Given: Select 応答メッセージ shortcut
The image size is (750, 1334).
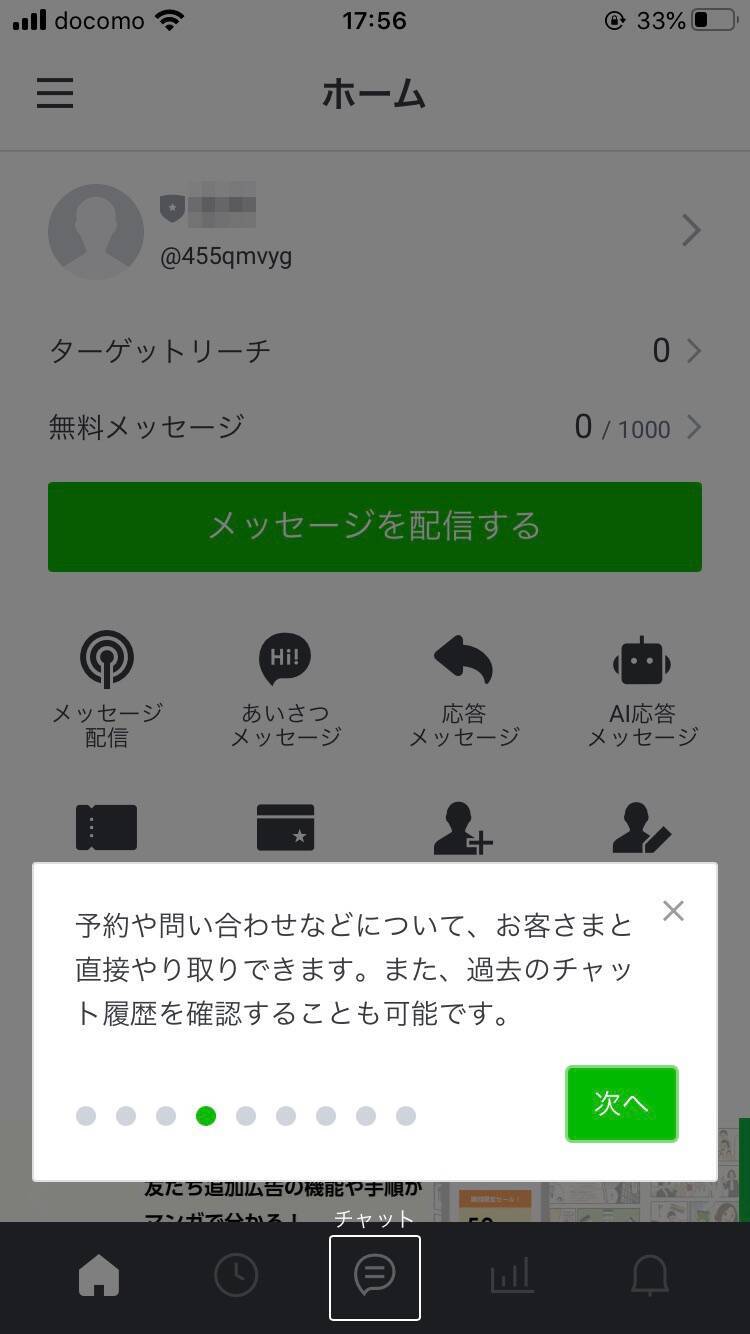Looking at the screenshot, I should point(464,688).
